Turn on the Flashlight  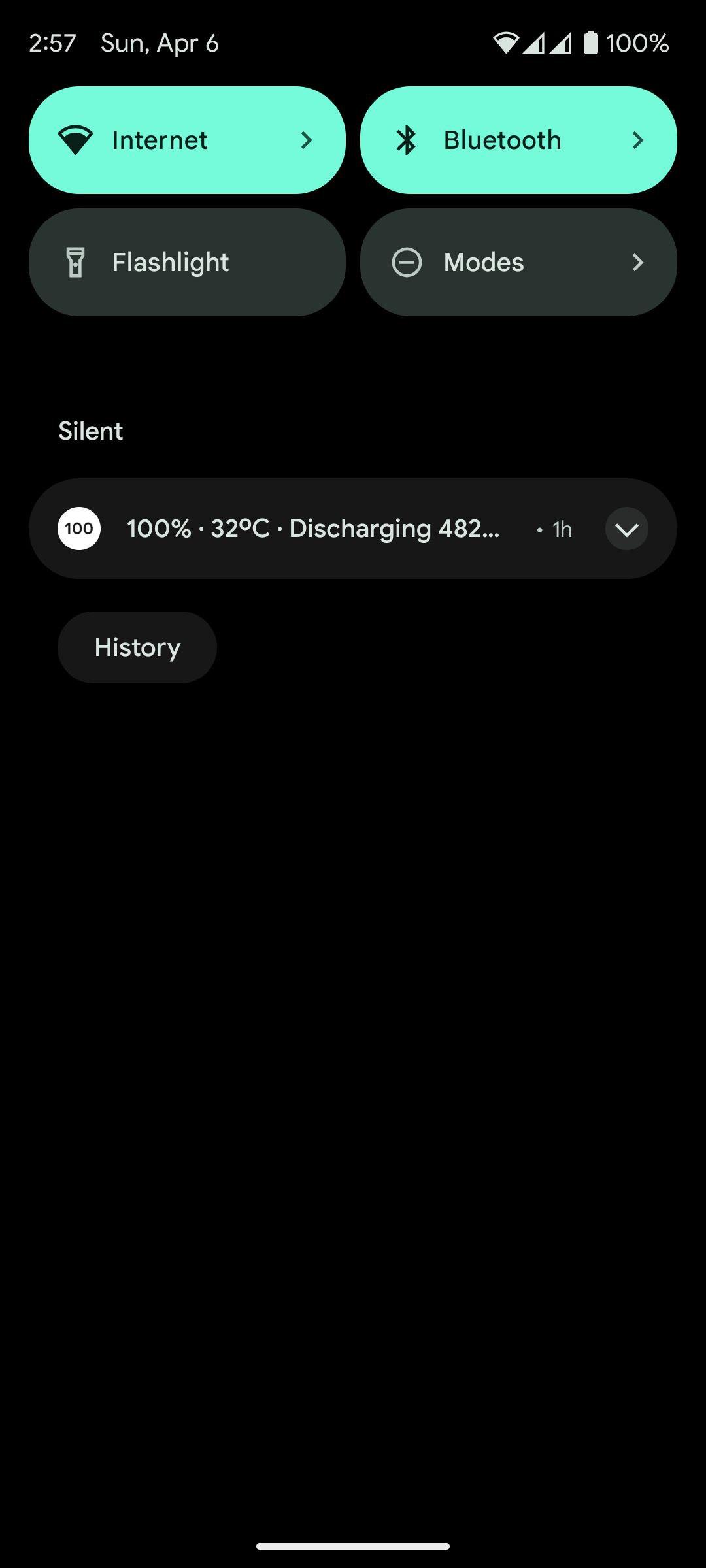click(187, 262)
